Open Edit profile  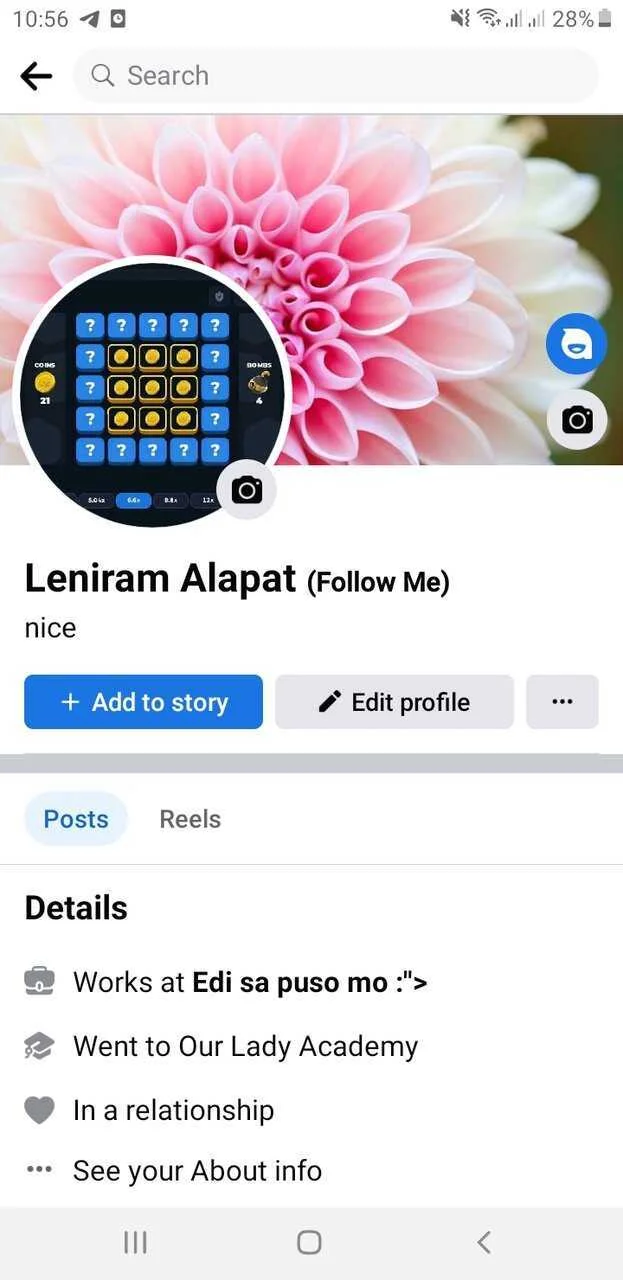click(394, 702)
